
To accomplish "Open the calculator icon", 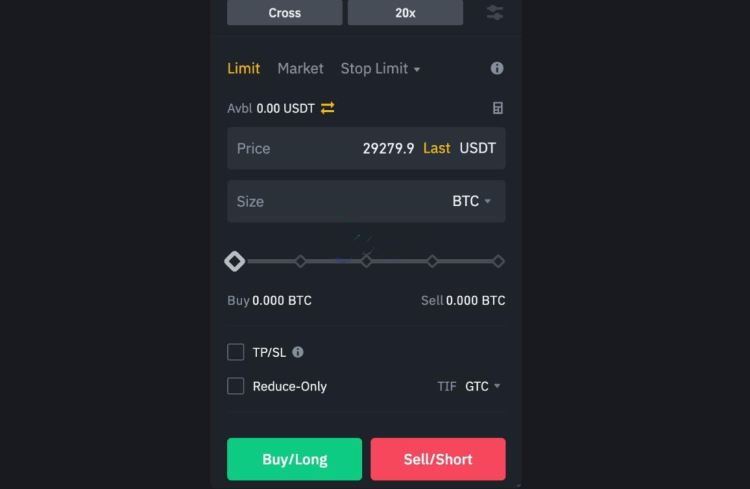I will click(x=498, y=108).
